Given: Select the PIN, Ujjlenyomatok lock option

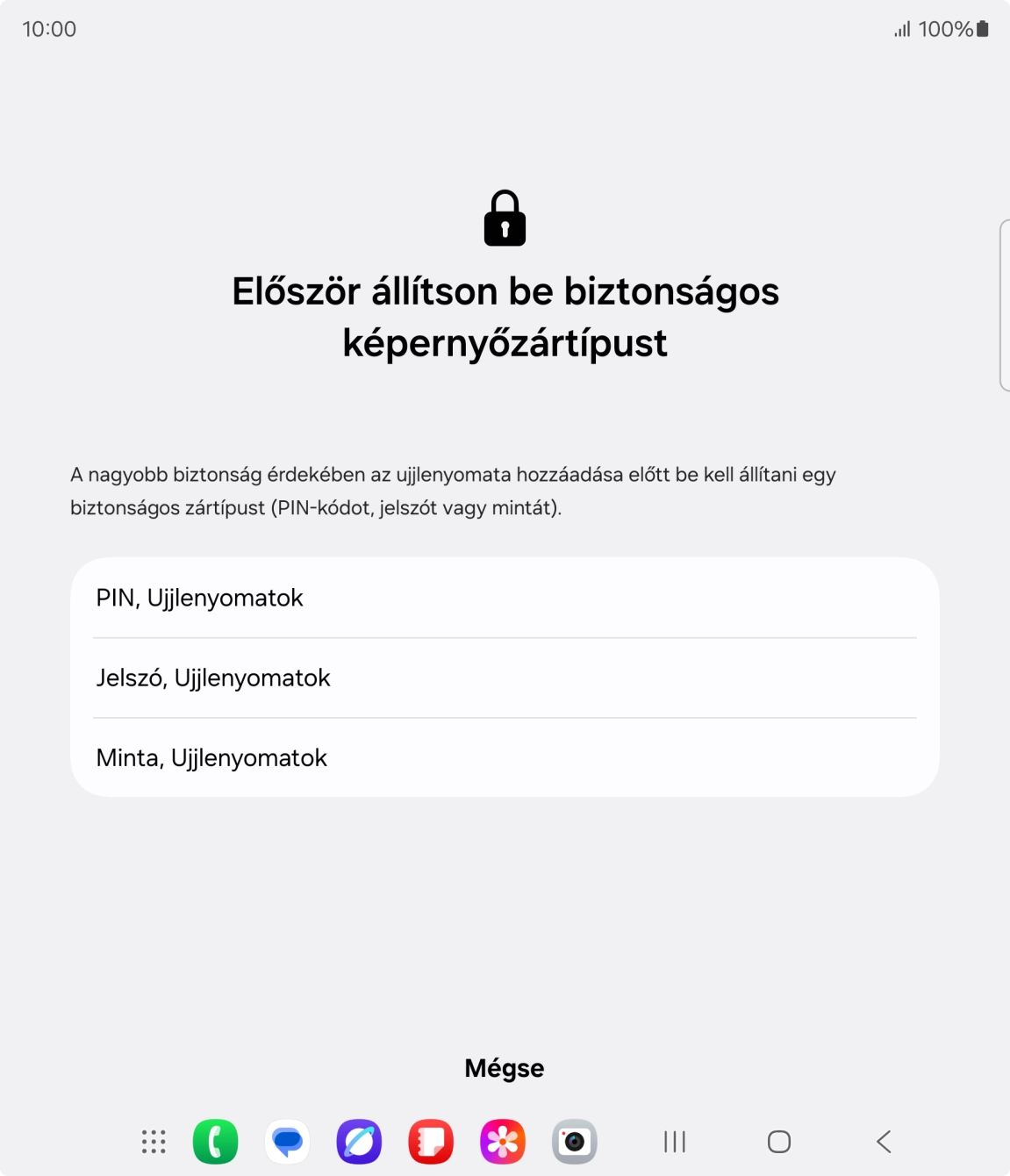Looking at the screenshot, I should 505,598.
